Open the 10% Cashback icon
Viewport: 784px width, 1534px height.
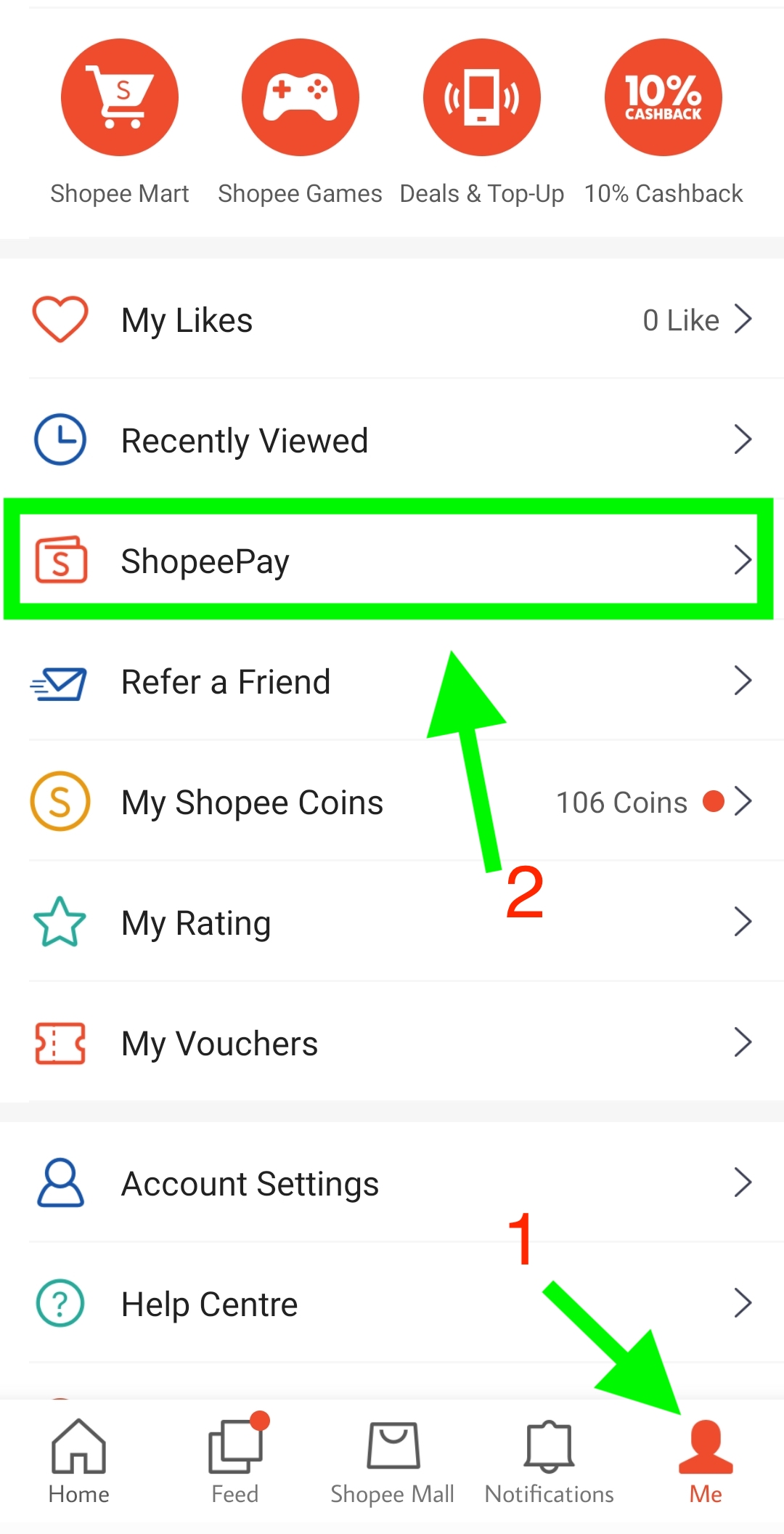(663, 97)
